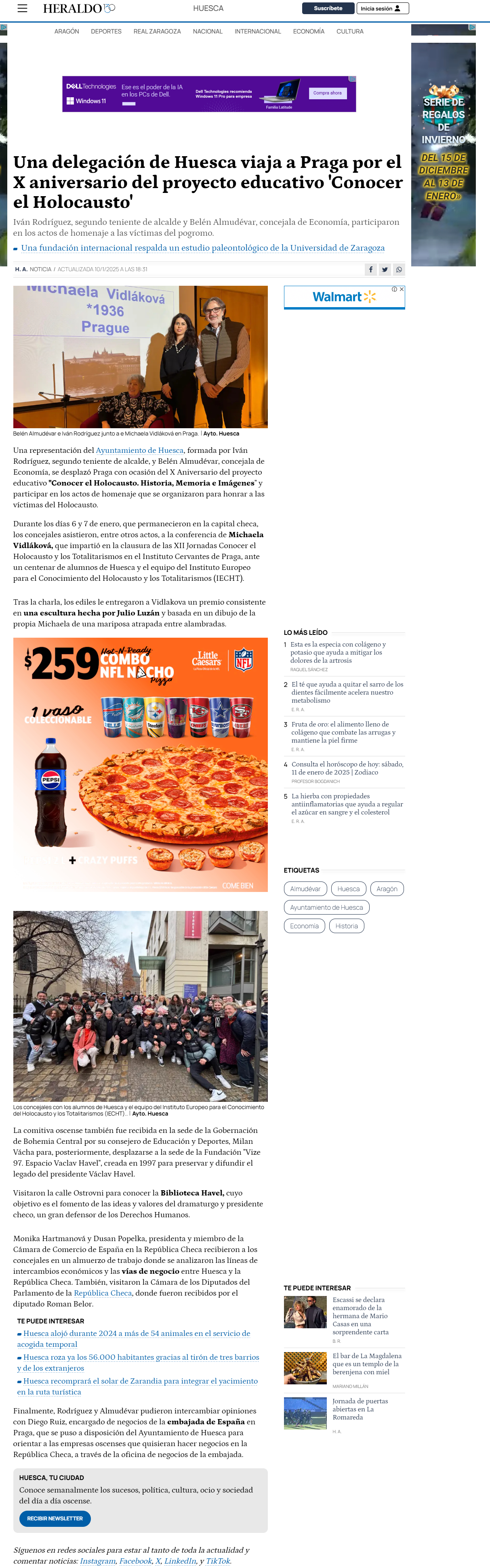Open the related paleontology study link
490x1568 pixels.
click(203, 248)
